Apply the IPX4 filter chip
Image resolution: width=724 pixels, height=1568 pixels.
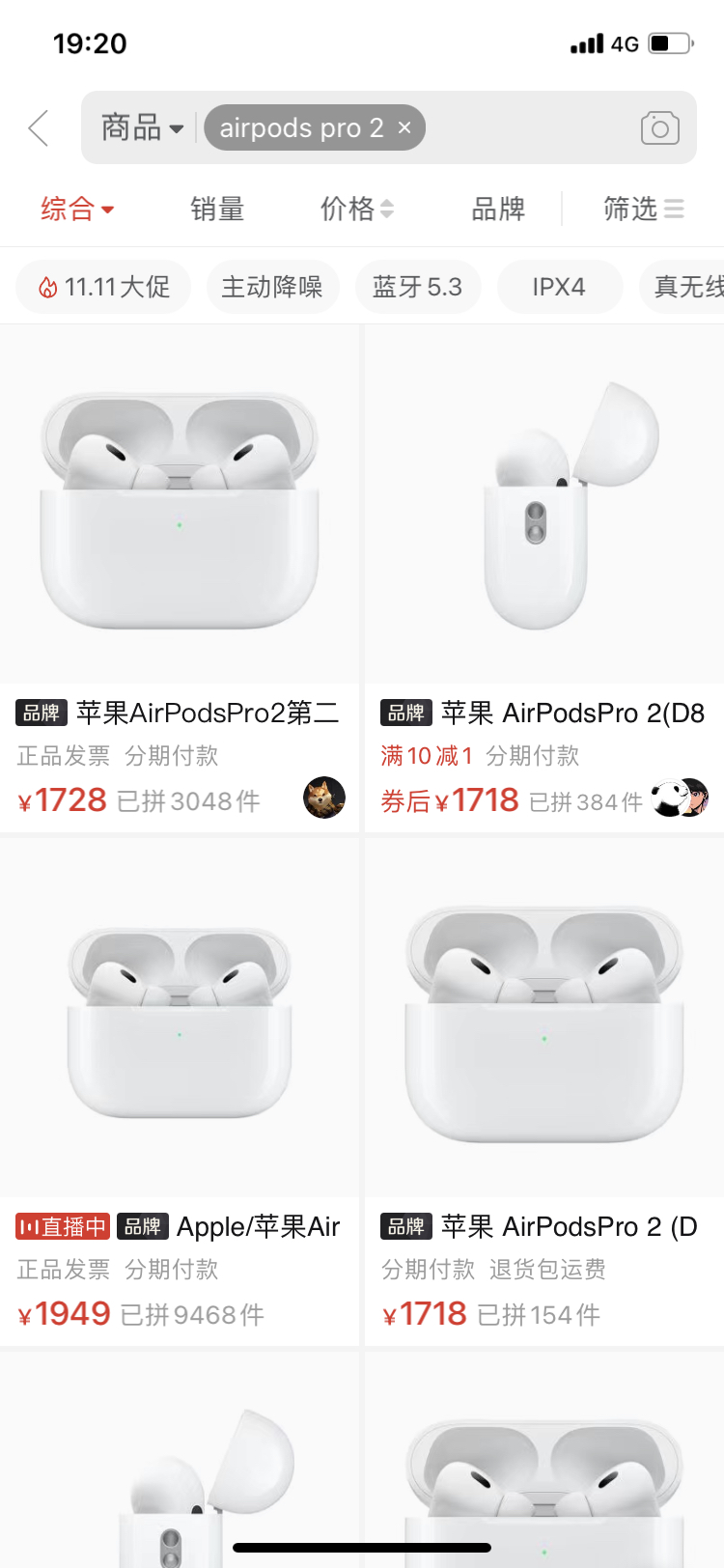(559, 287)
